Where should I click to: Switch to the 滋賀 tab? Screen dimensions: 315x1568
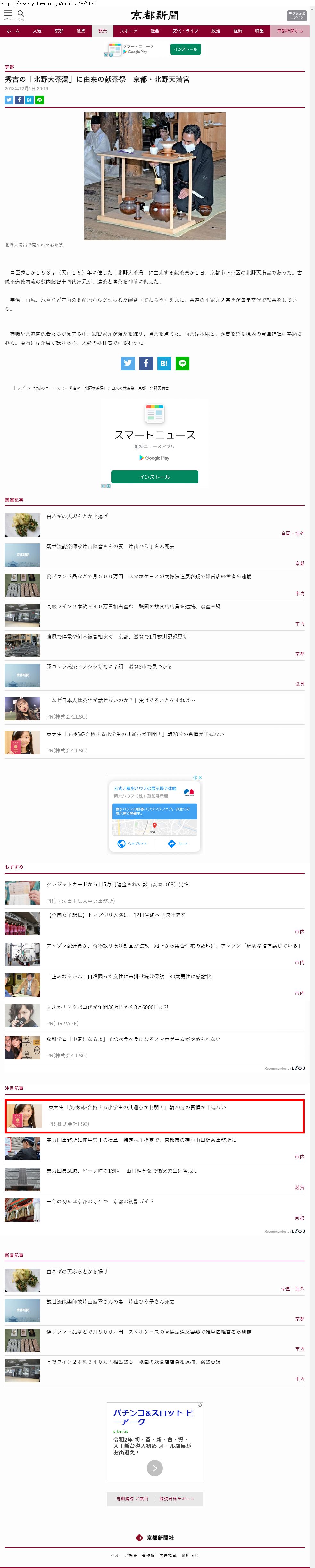(x=80, y=31)
